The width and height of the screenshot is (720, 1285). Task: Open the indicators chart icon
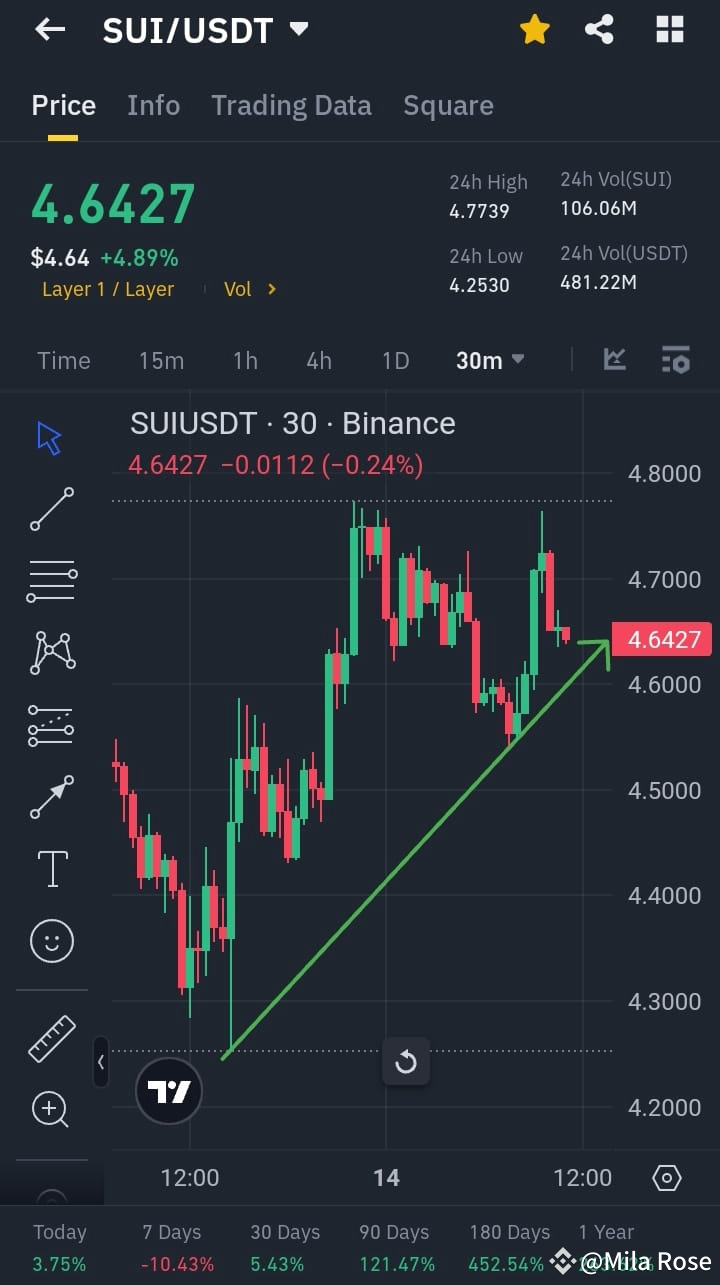[x=614, y=360]
